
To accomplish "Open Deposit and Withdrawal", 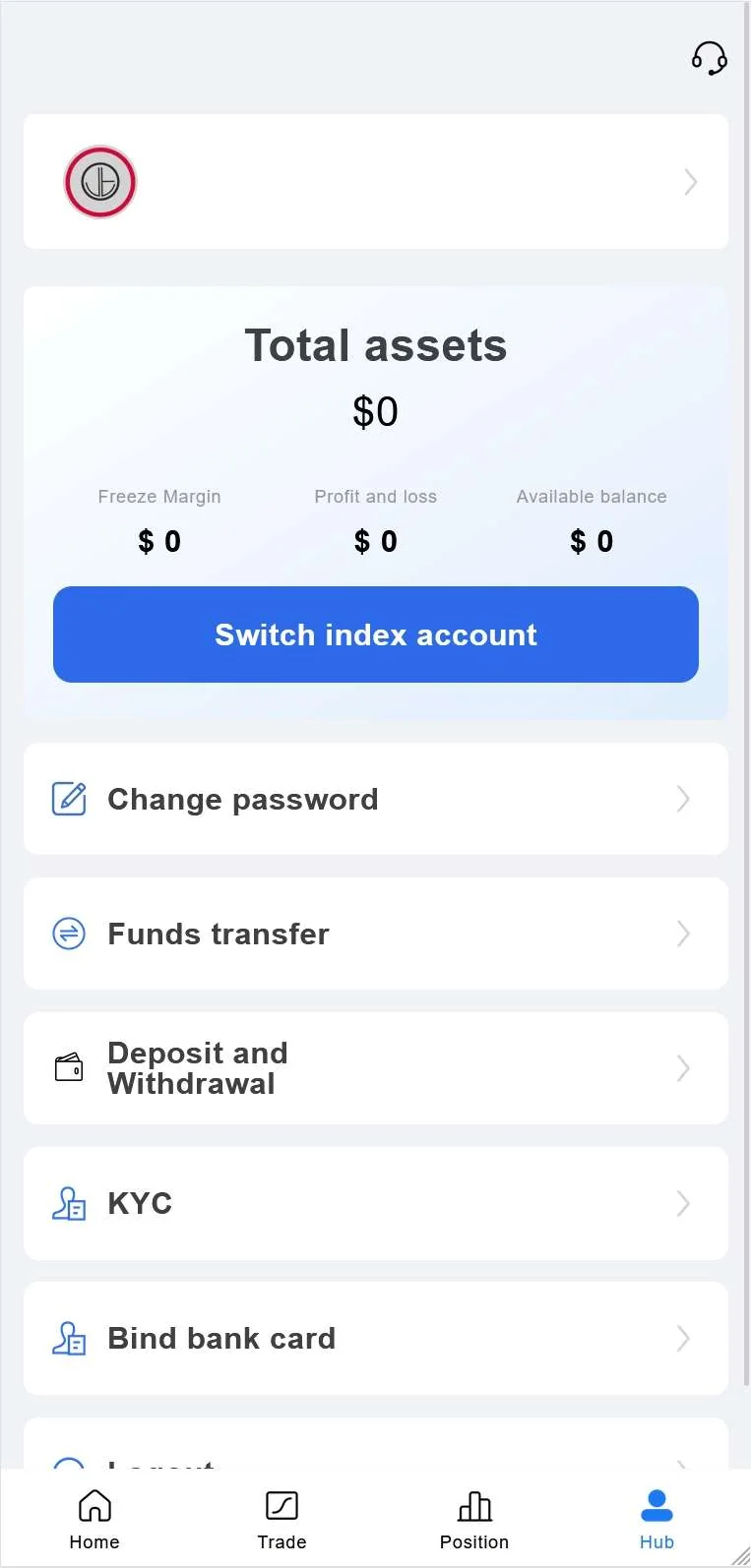I will coord(375,1068).
